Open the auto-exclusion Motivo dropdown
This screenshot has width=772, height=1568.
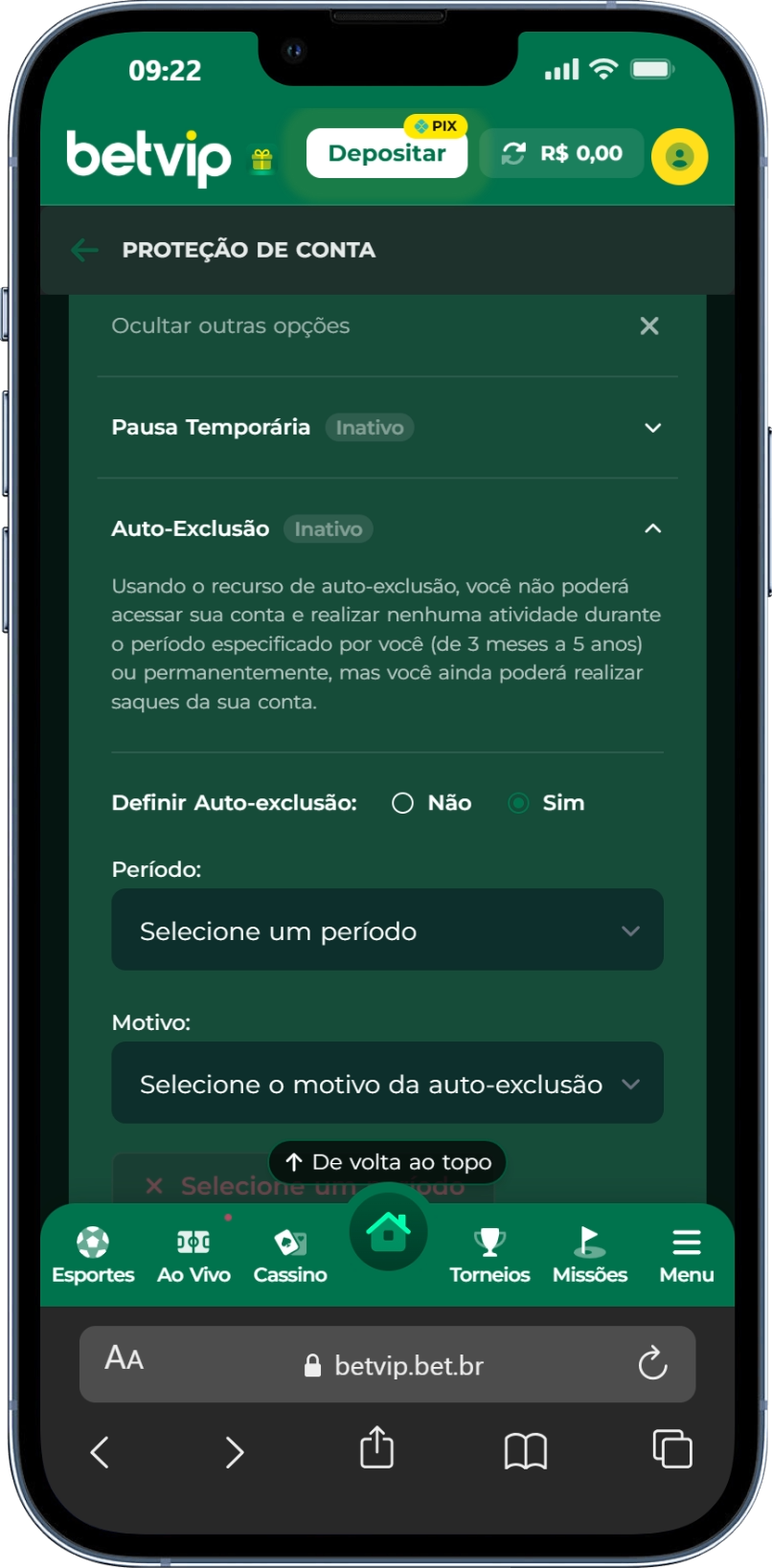pyautogui.click(x=387, y=1084)
